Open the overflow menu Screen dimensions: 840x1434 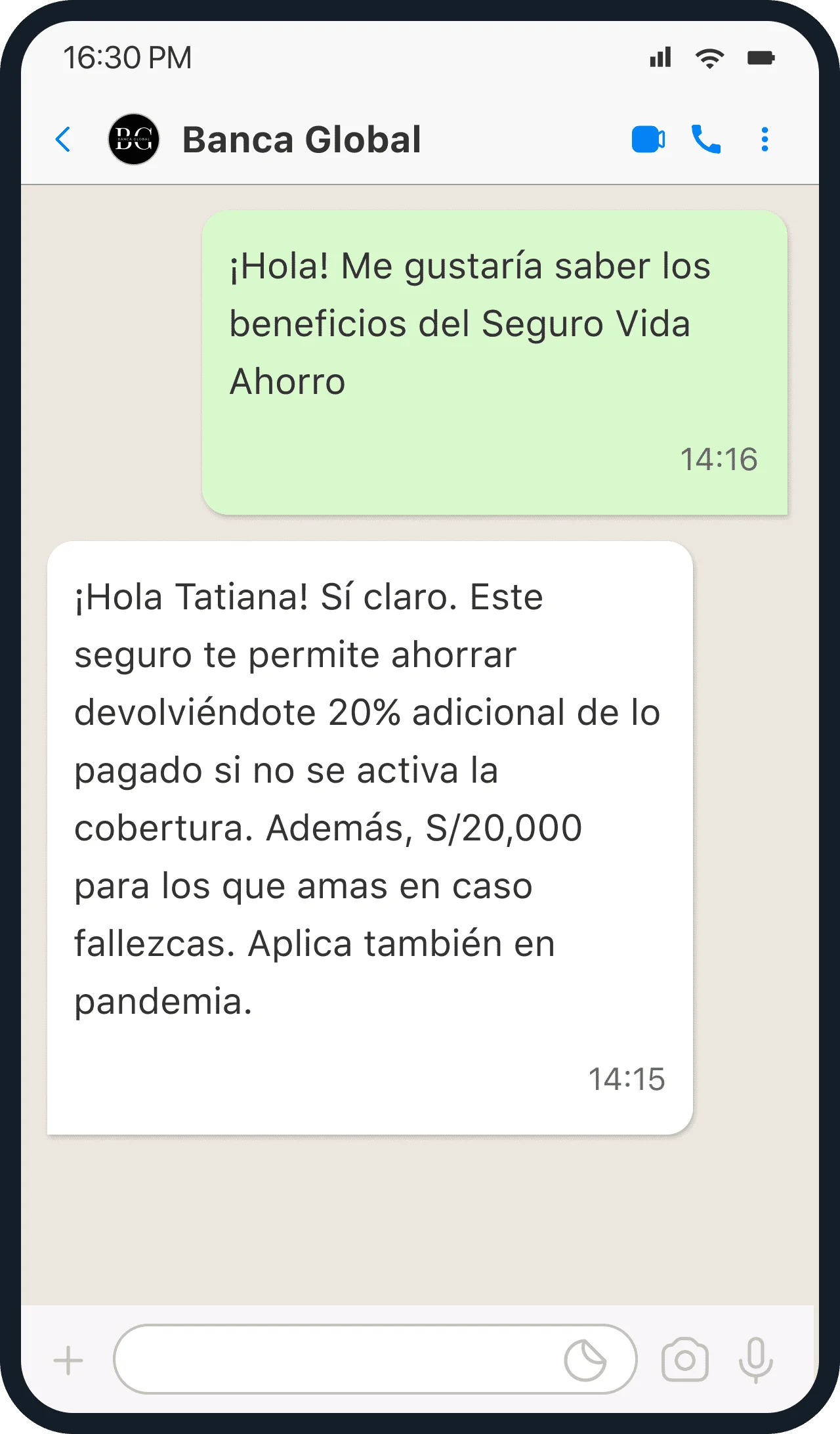pos(765,140)
